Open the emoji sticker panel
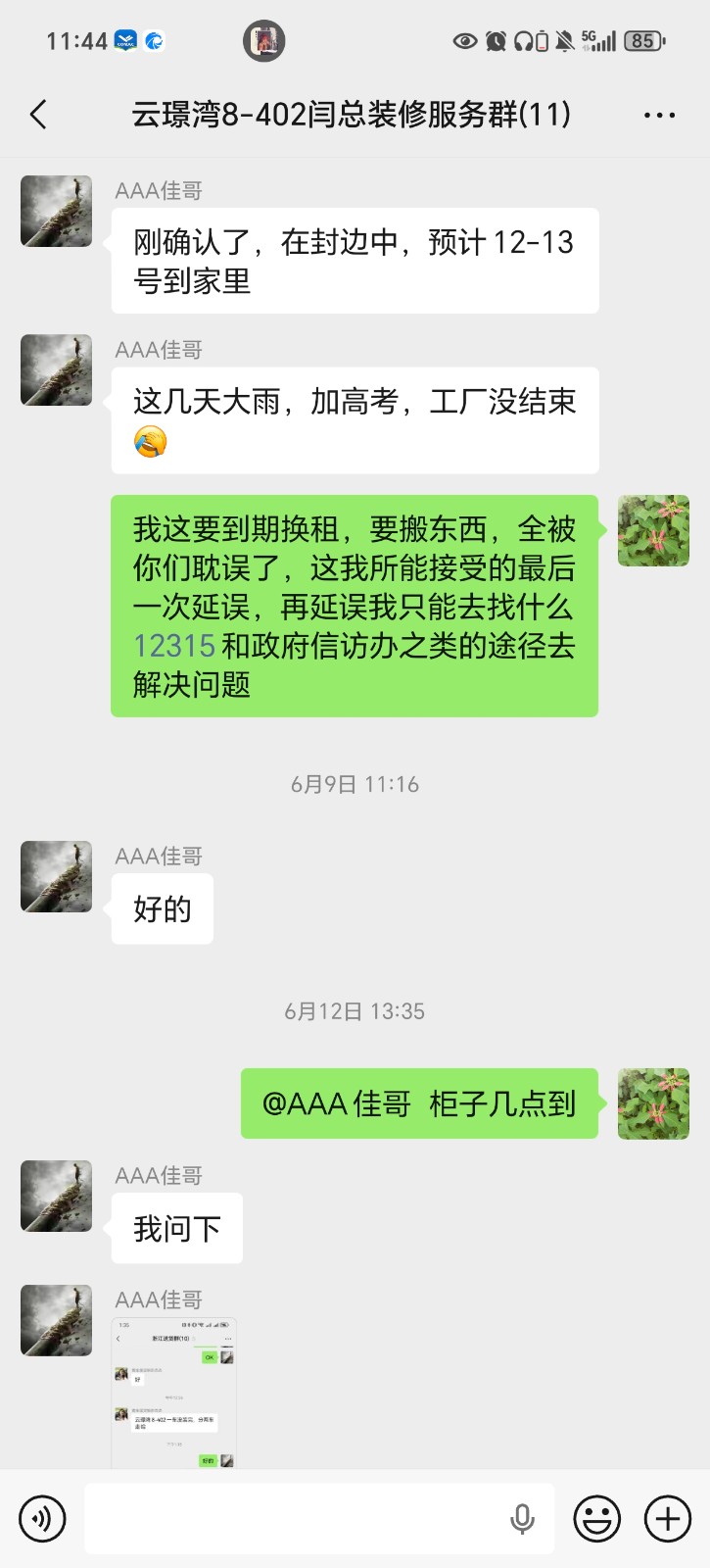Screen dimensions: 710x1568 point(596,1518)
